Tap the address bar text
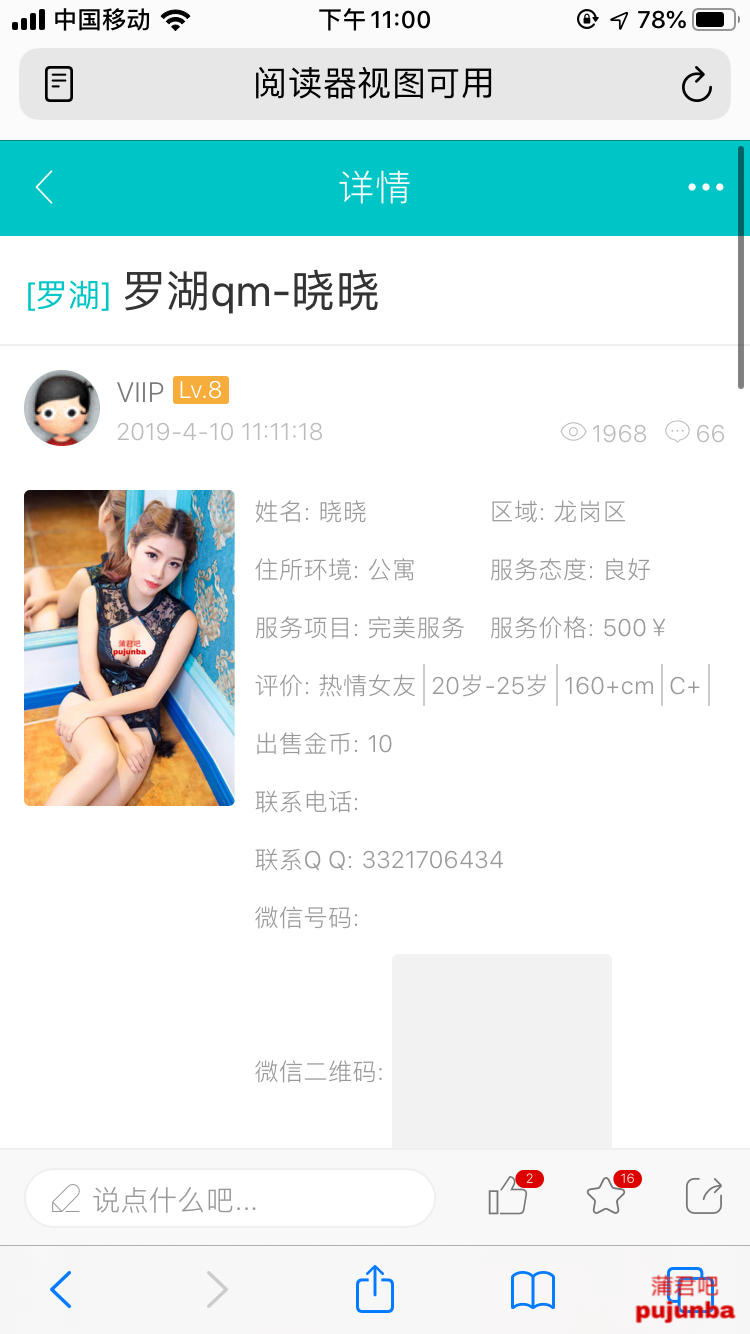This screenshot has height=1334, width=750. [x=374, y=84]
